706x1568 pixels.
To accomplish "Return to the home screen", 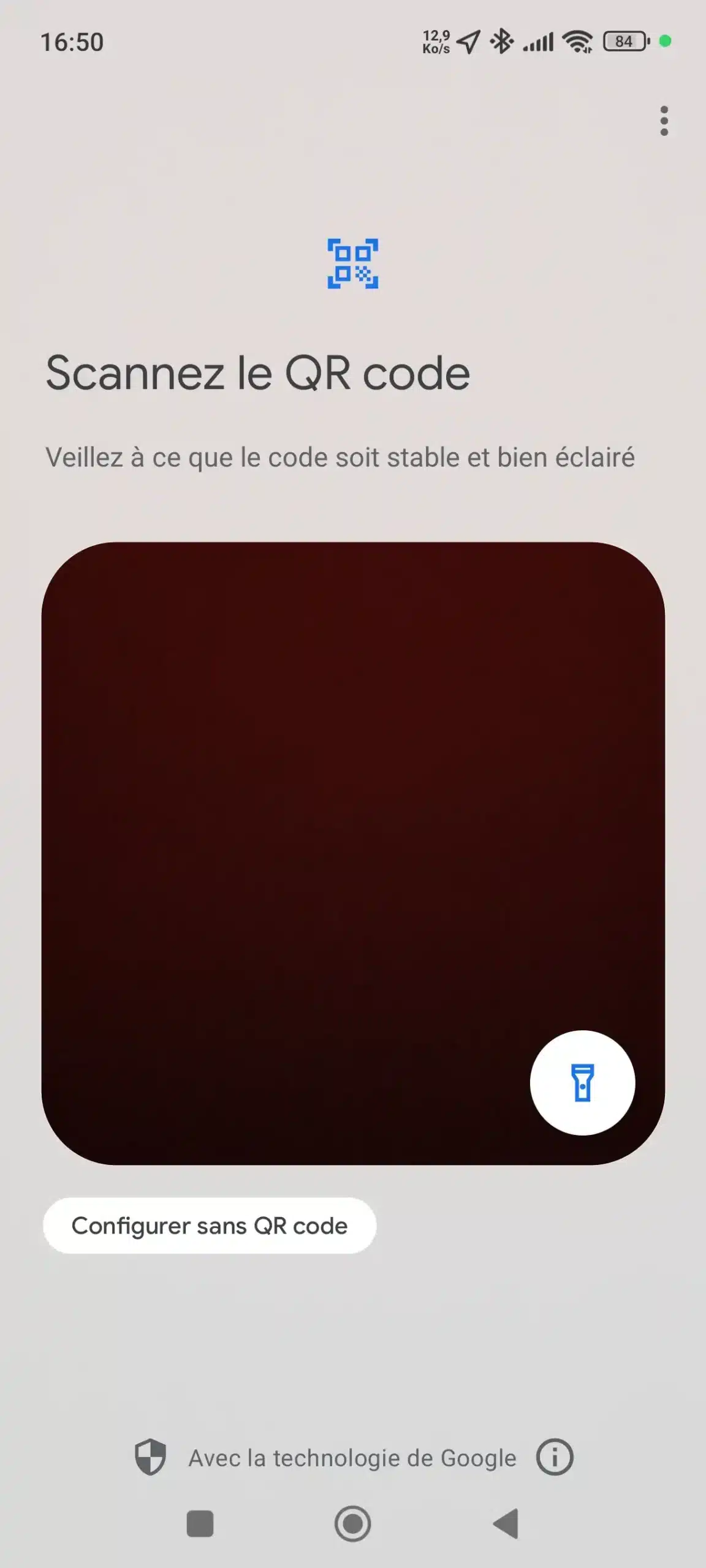I will click(x=353, y=1523).
